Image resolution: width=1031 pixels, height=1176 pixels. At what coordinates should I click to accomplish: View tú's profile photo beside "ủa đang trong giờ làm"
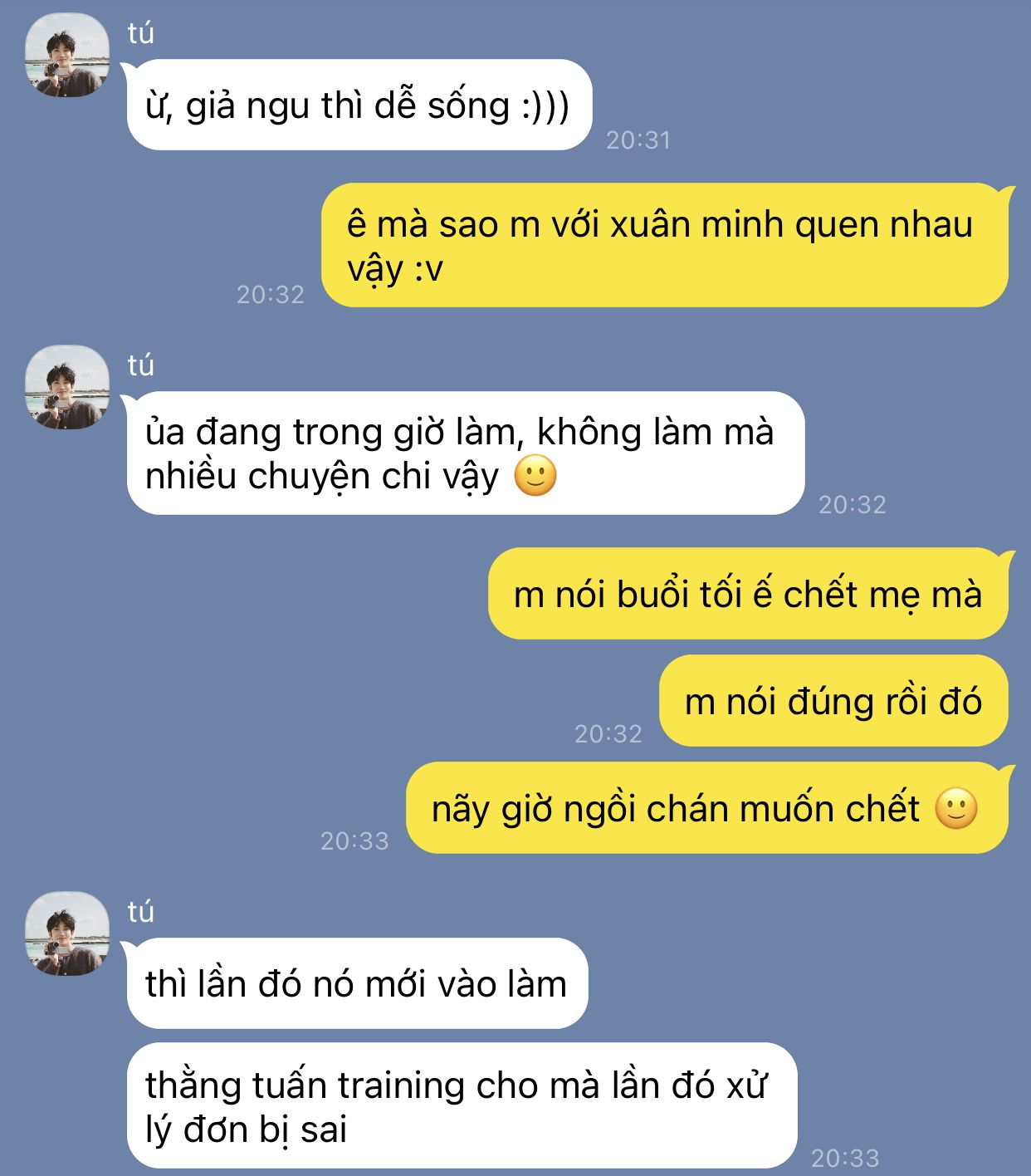[67, 387]
